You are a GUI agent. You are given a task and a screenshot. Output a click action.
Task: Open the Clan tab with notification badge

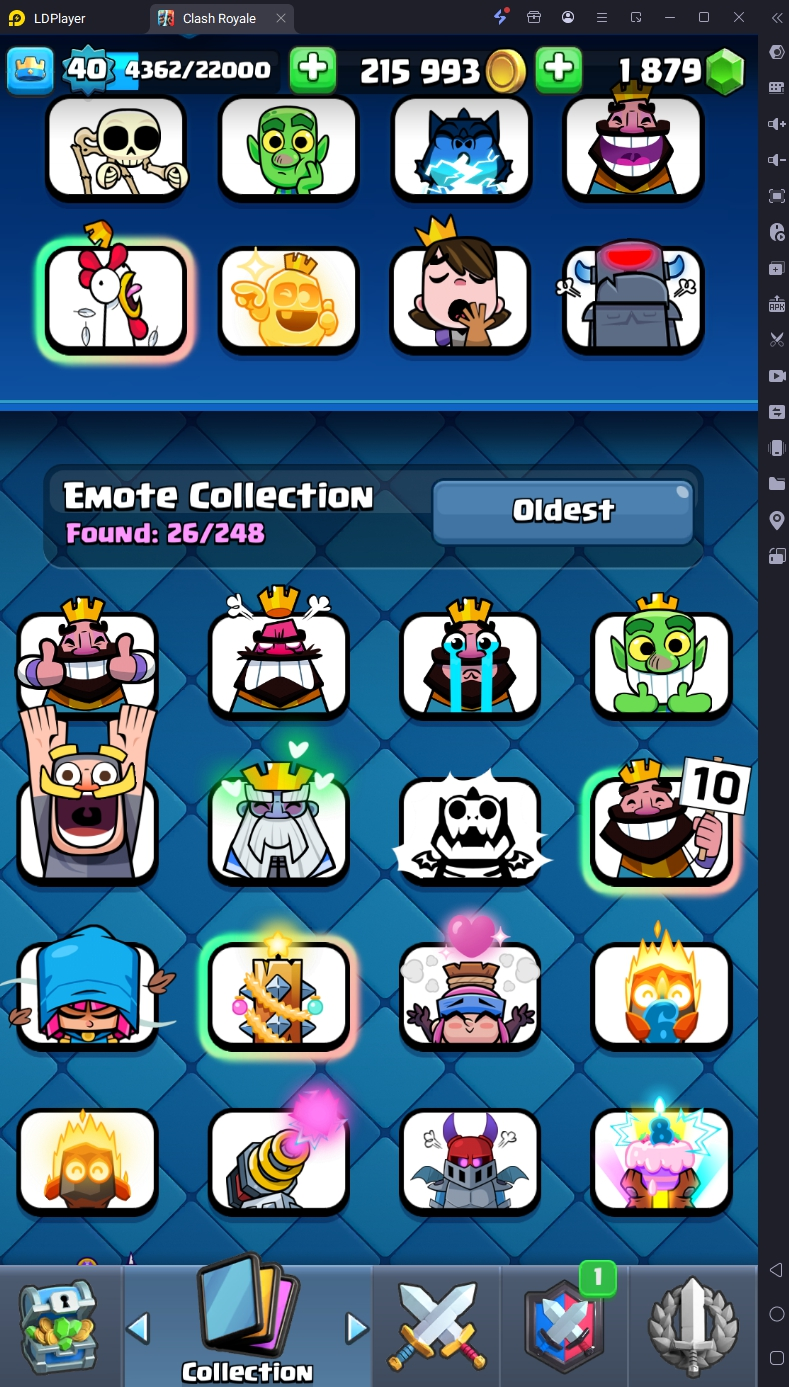pos(564,1326)
